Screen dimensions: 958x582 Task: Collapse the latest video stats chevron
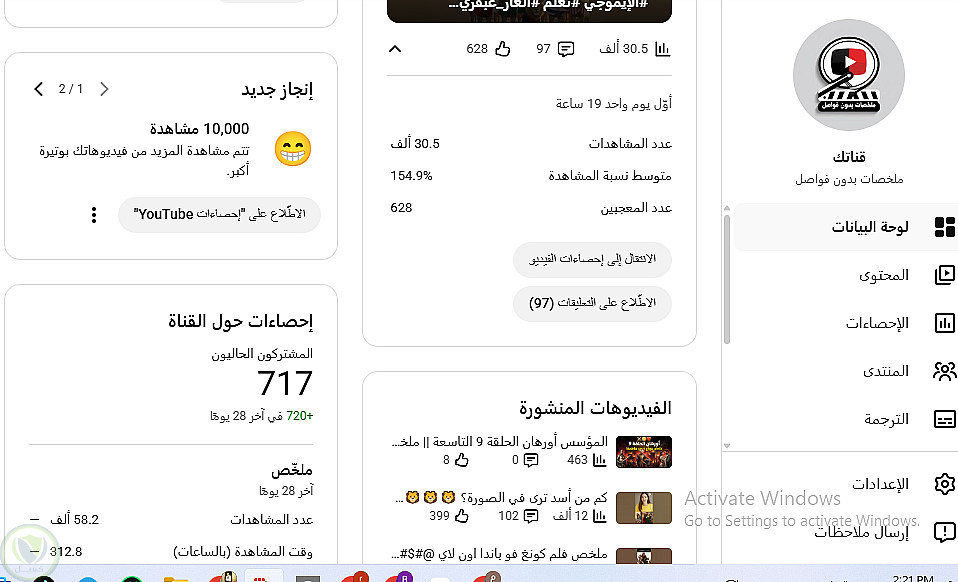point(395,49)
